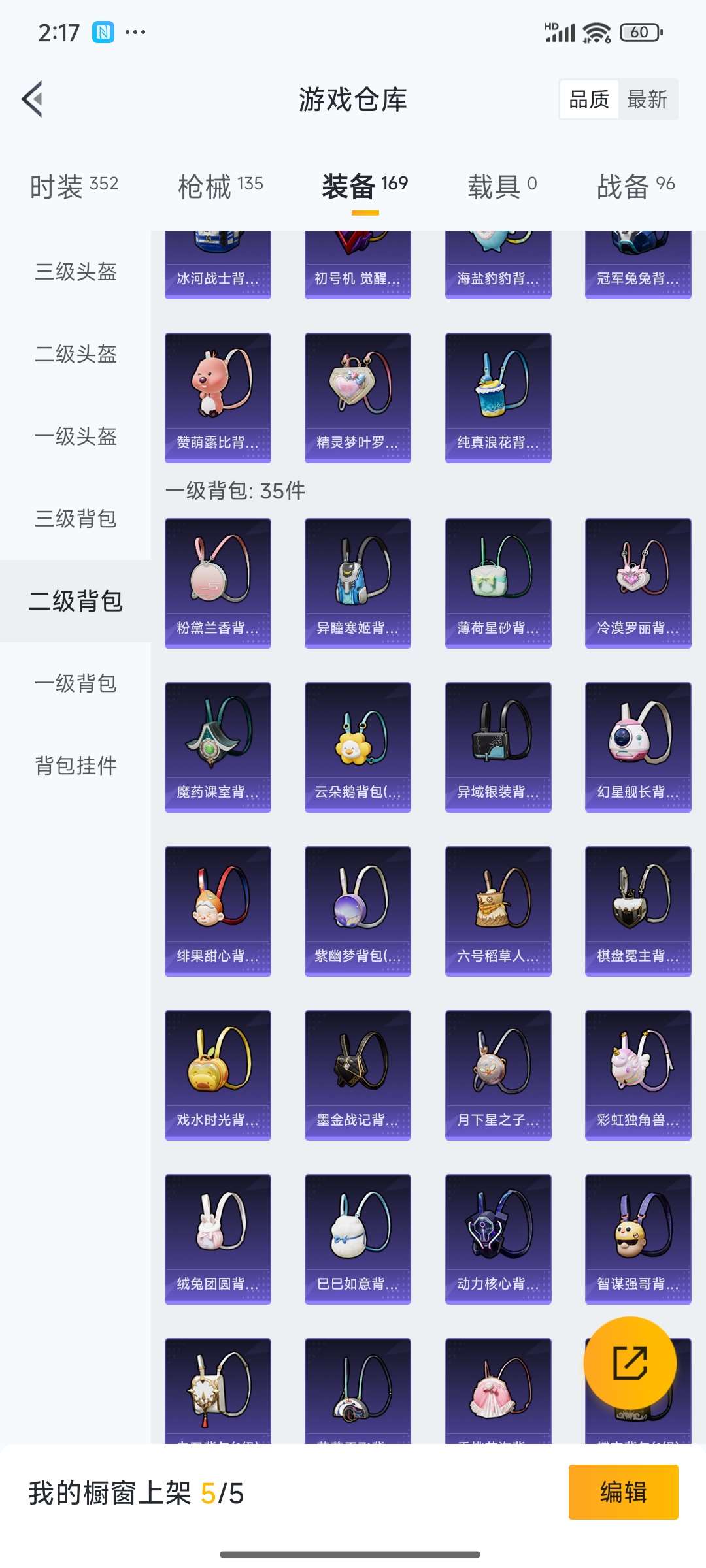Screen dimensions: 706x1568
Task: Open the 载具 tab
Action: tap(502, 186)
